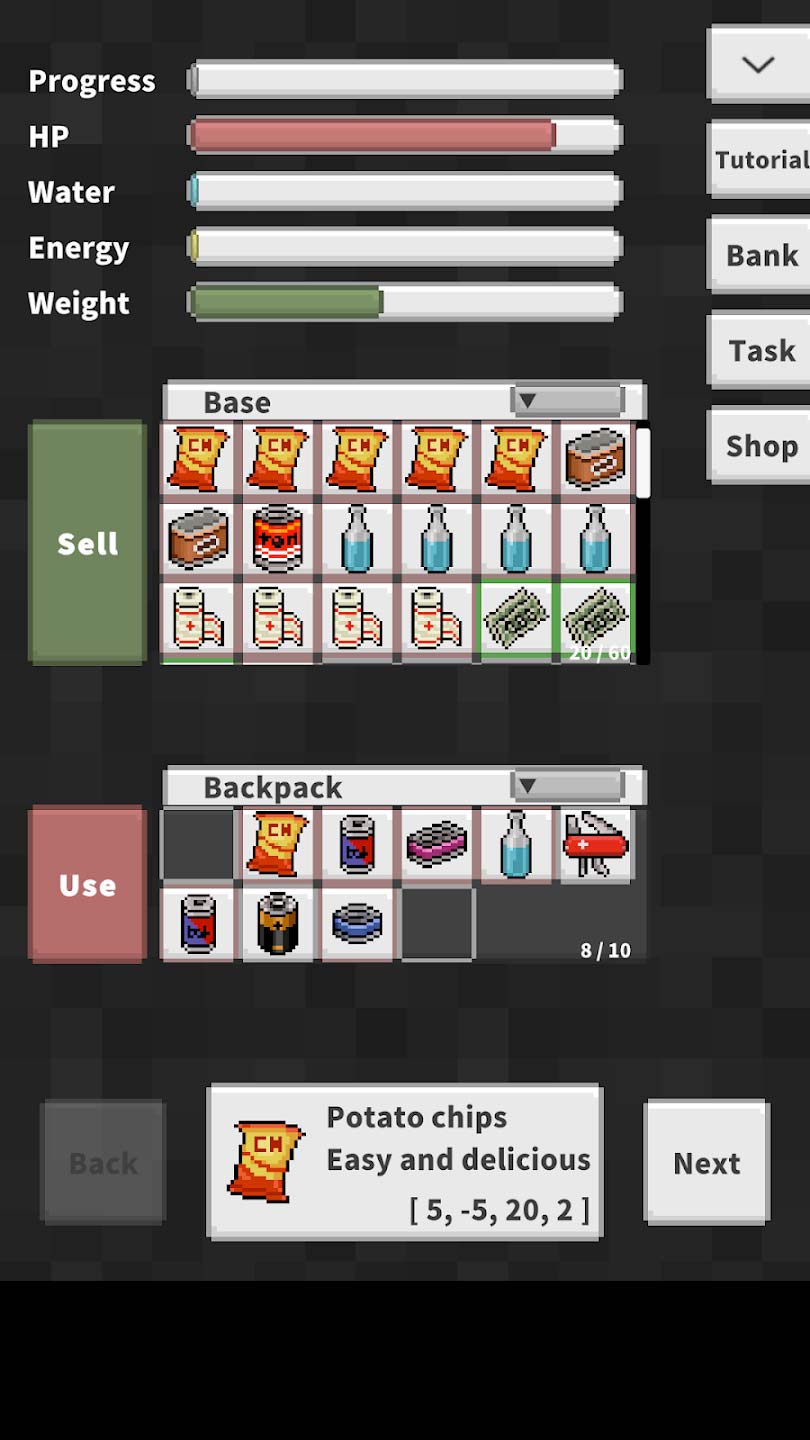The image size is (810, 1440).
Task: Select the first potato chips in Base
Action: 198,459
